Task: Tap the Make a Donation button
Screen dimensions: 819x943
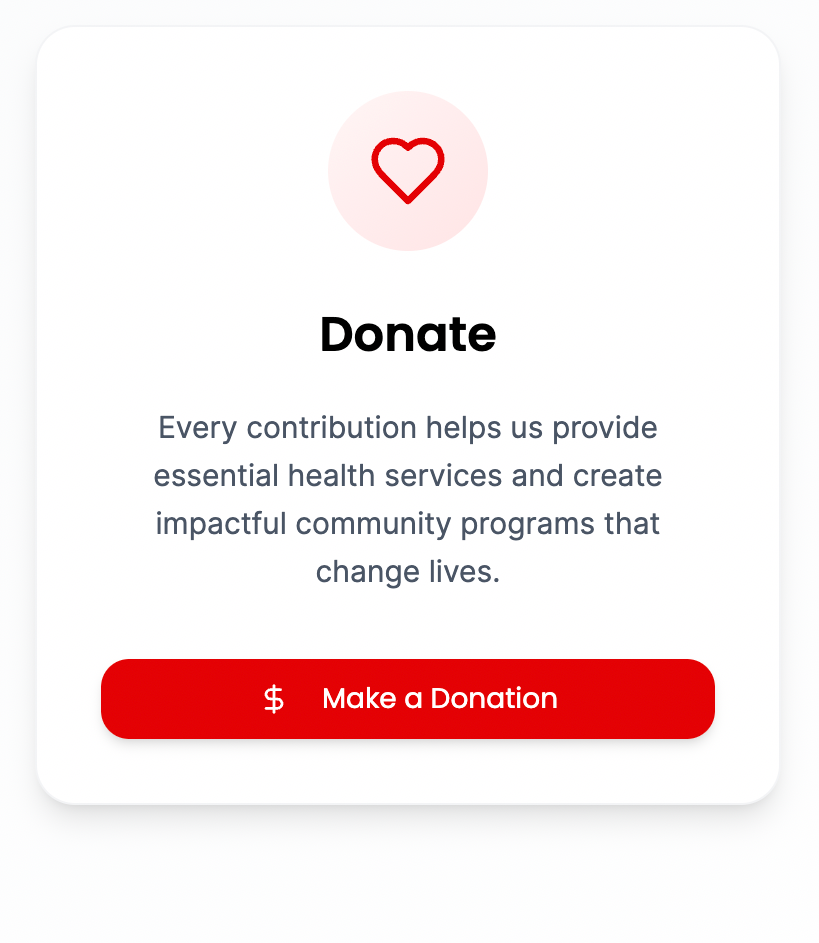Action: [x=408, y=699]
